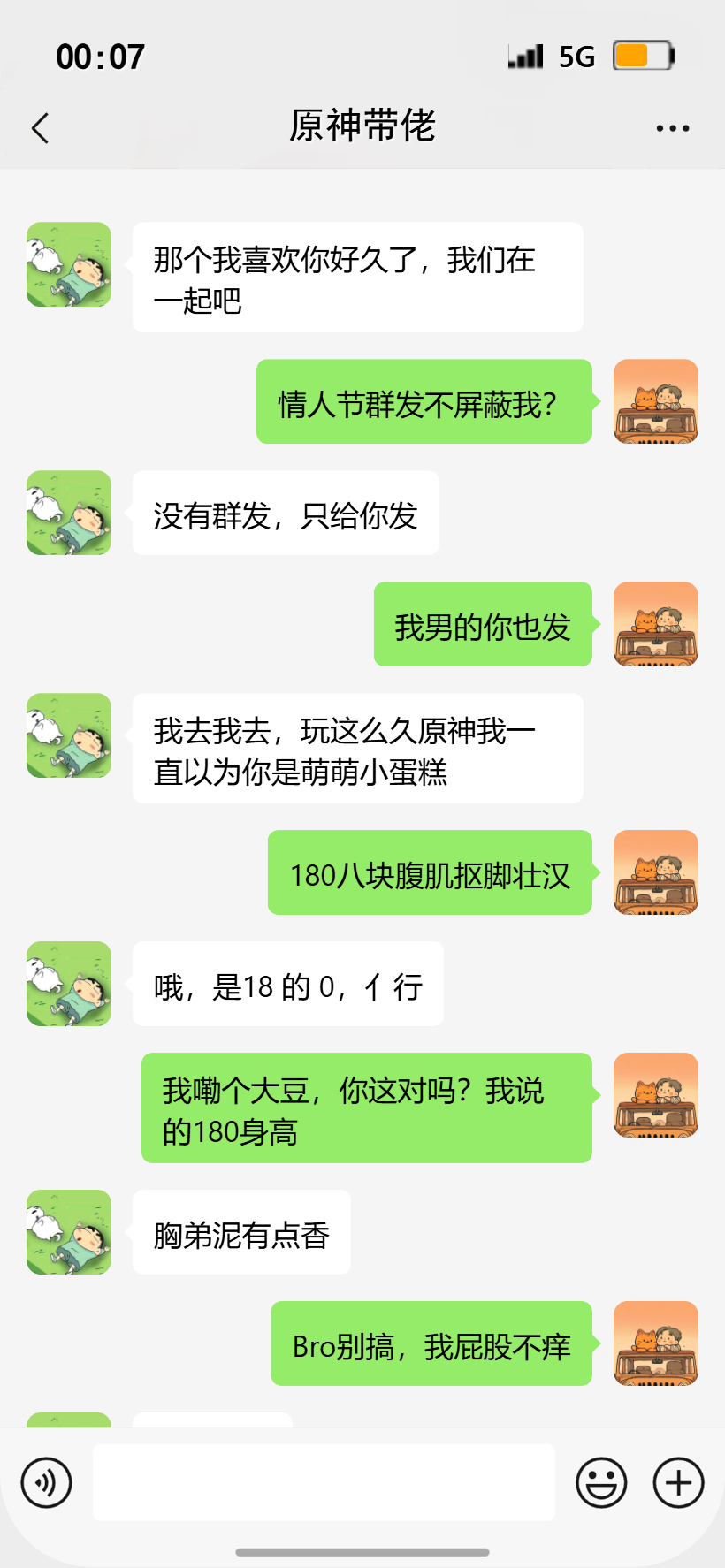Viewport: 725px width, 1568px height.
Task: Switch to voice message input
Action: [x=46, y=1482]
